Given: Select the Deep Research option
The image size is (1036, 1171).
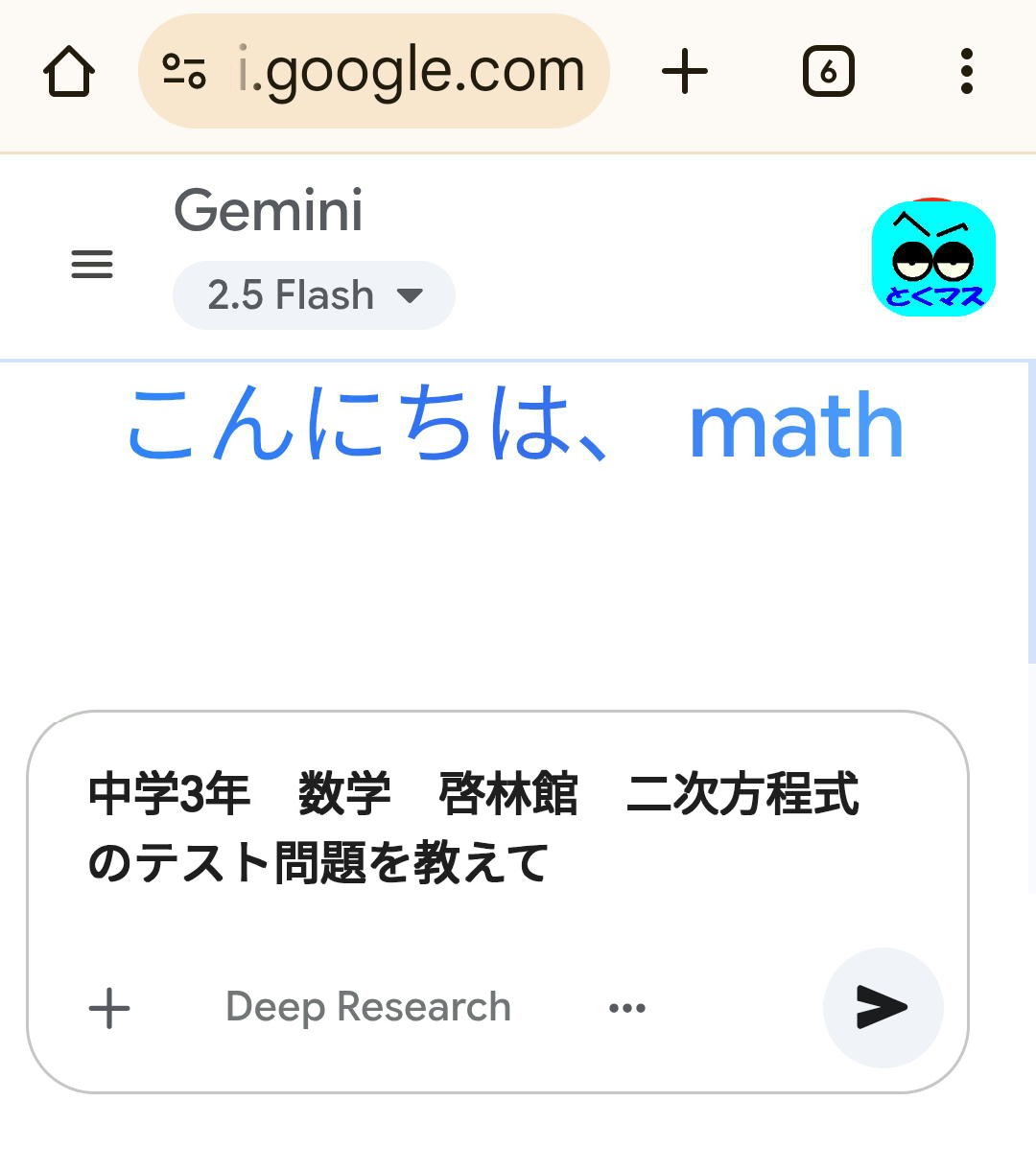Looking at the screenshot, I should 368,1007.
